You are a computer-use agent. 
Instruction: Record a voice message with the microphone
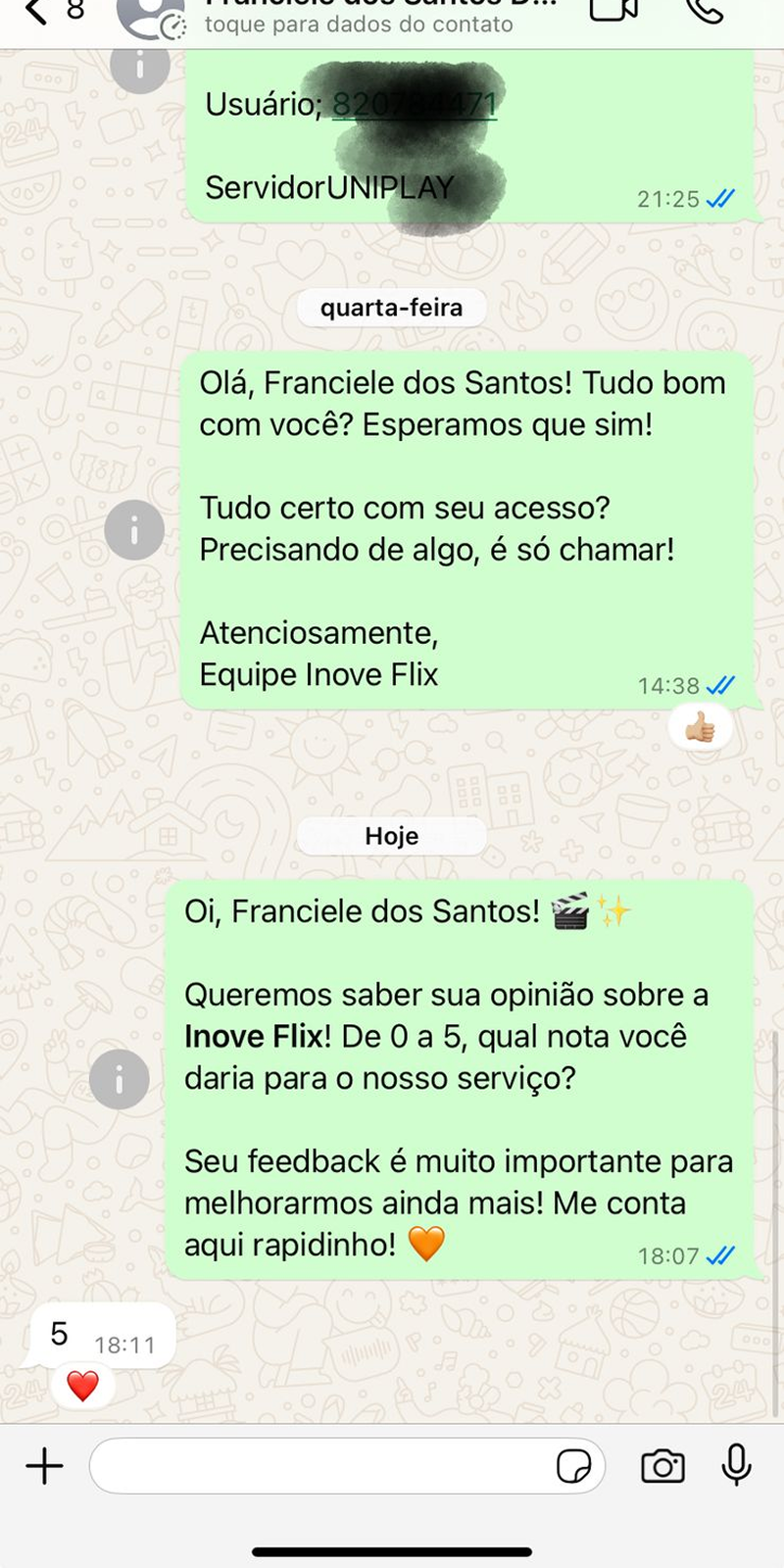736,1466
